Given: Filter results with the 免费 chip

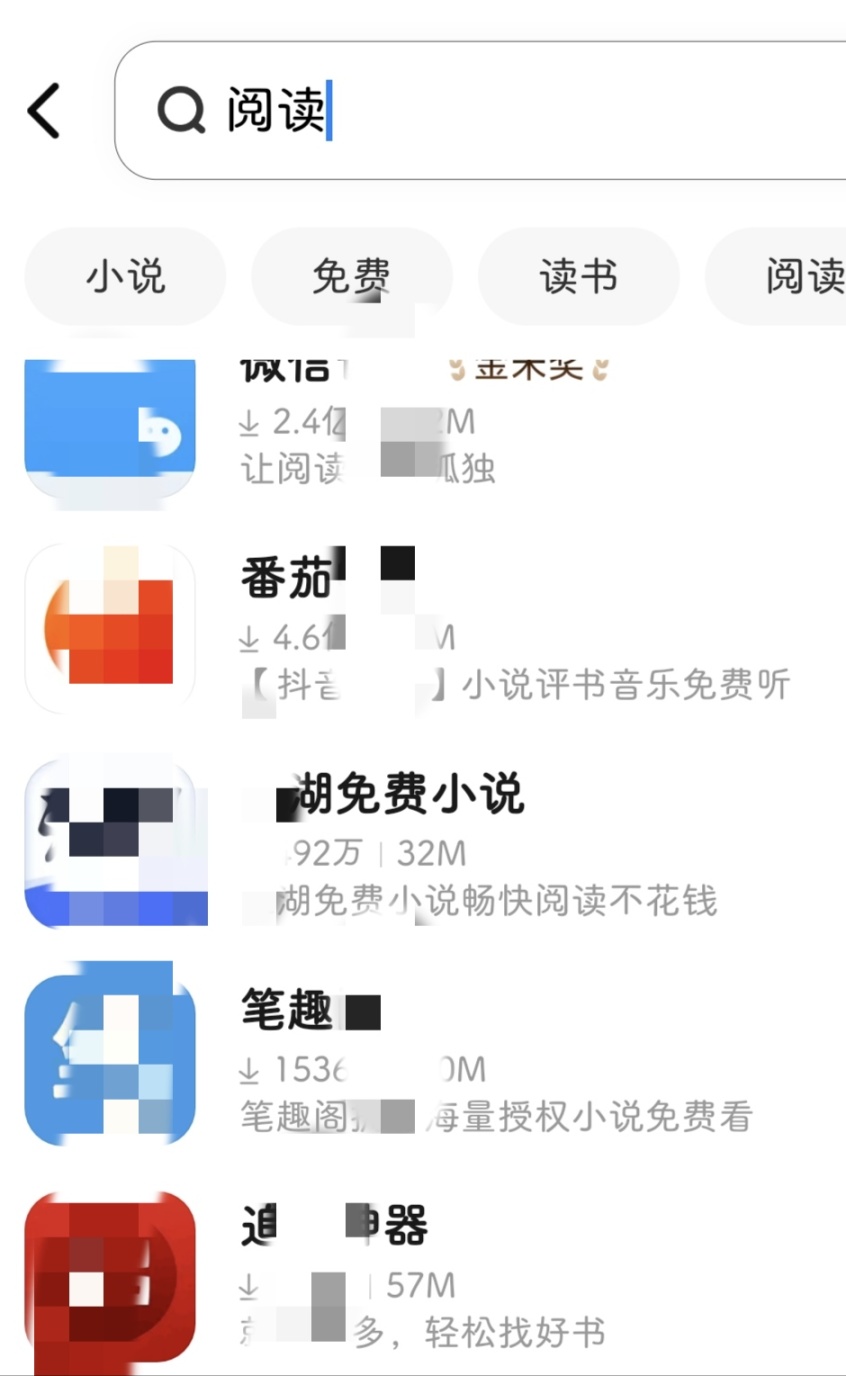Looking at the screenshot, I should (351, 276).
